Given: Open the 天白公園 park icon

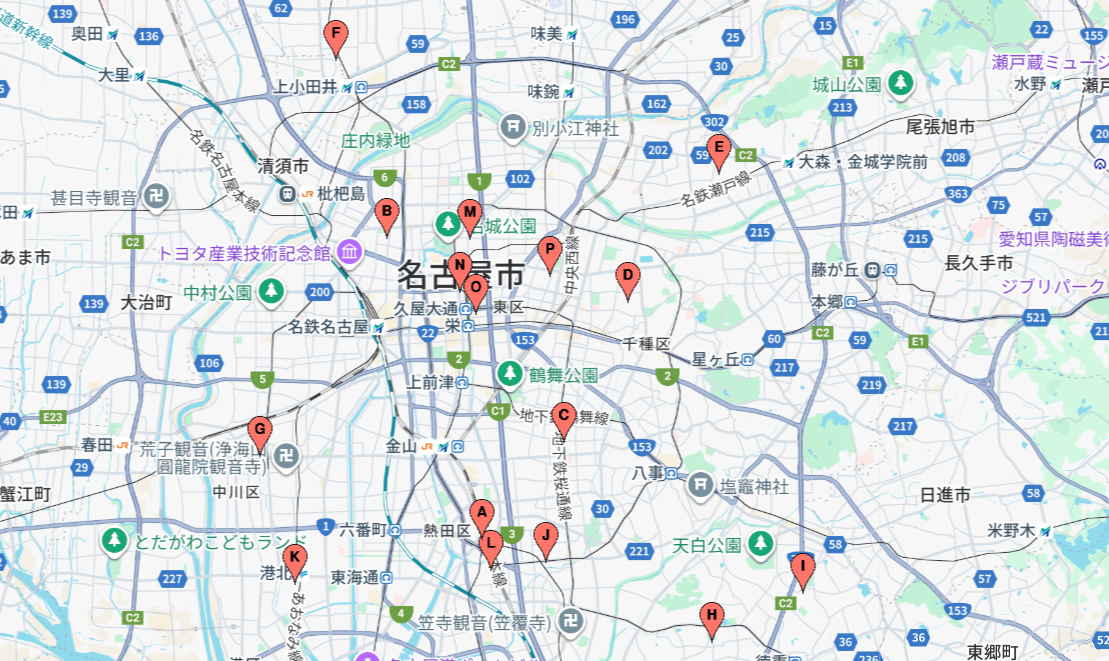Looking at the screenshot, I should point(762,544).
